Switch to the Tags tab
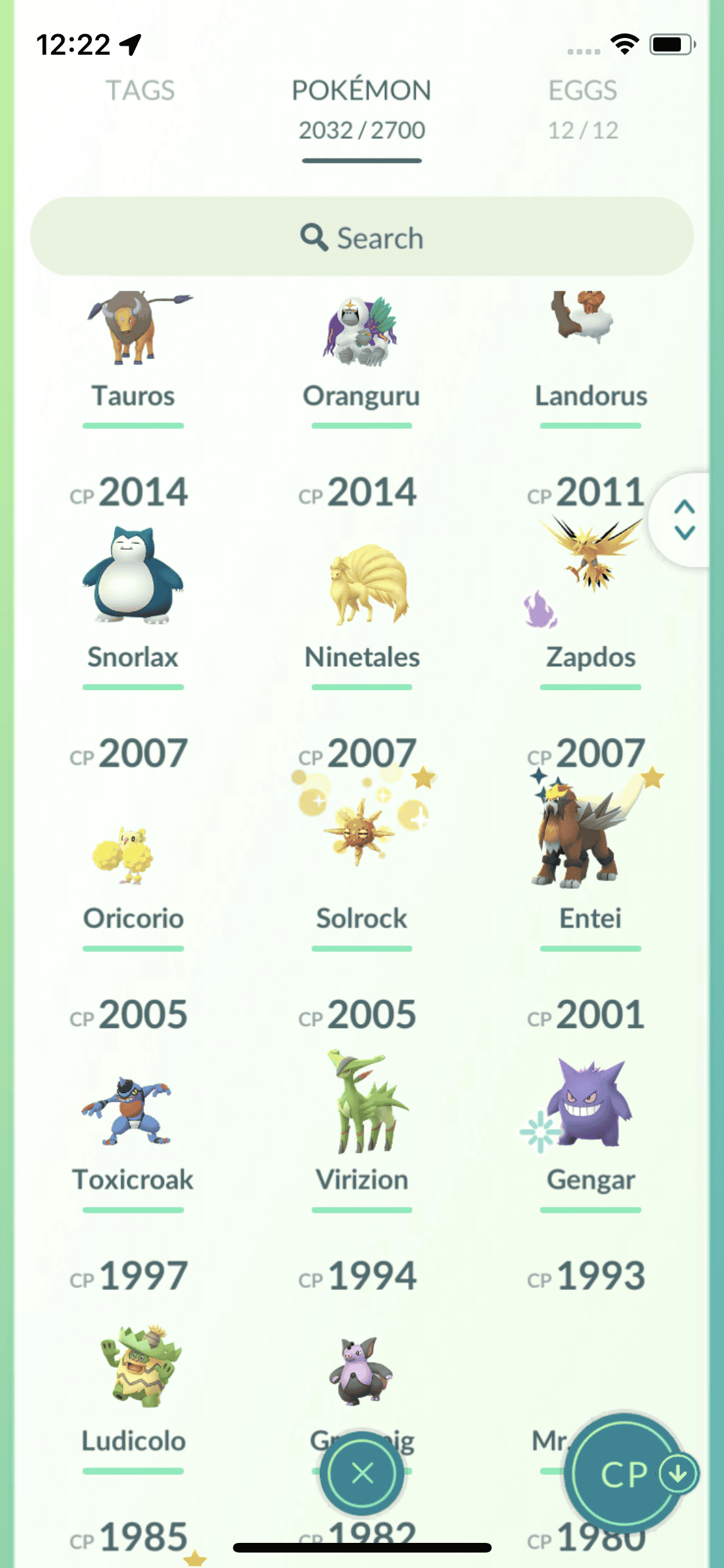 140,91
